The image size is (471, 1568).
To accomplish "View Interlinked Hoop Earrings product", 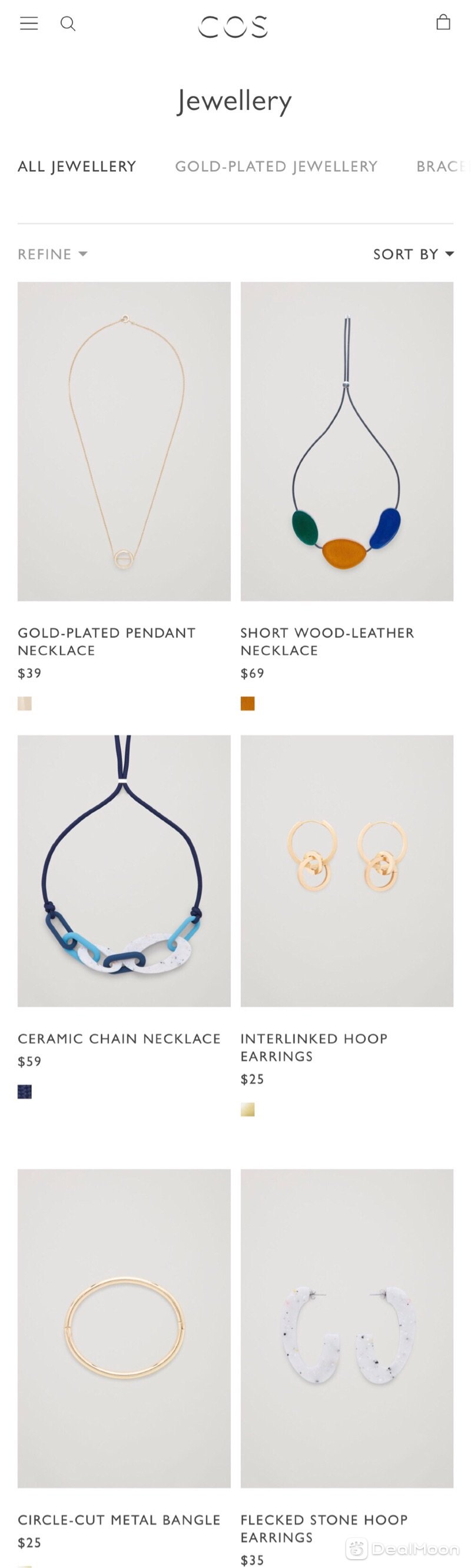I will point(347,870).
